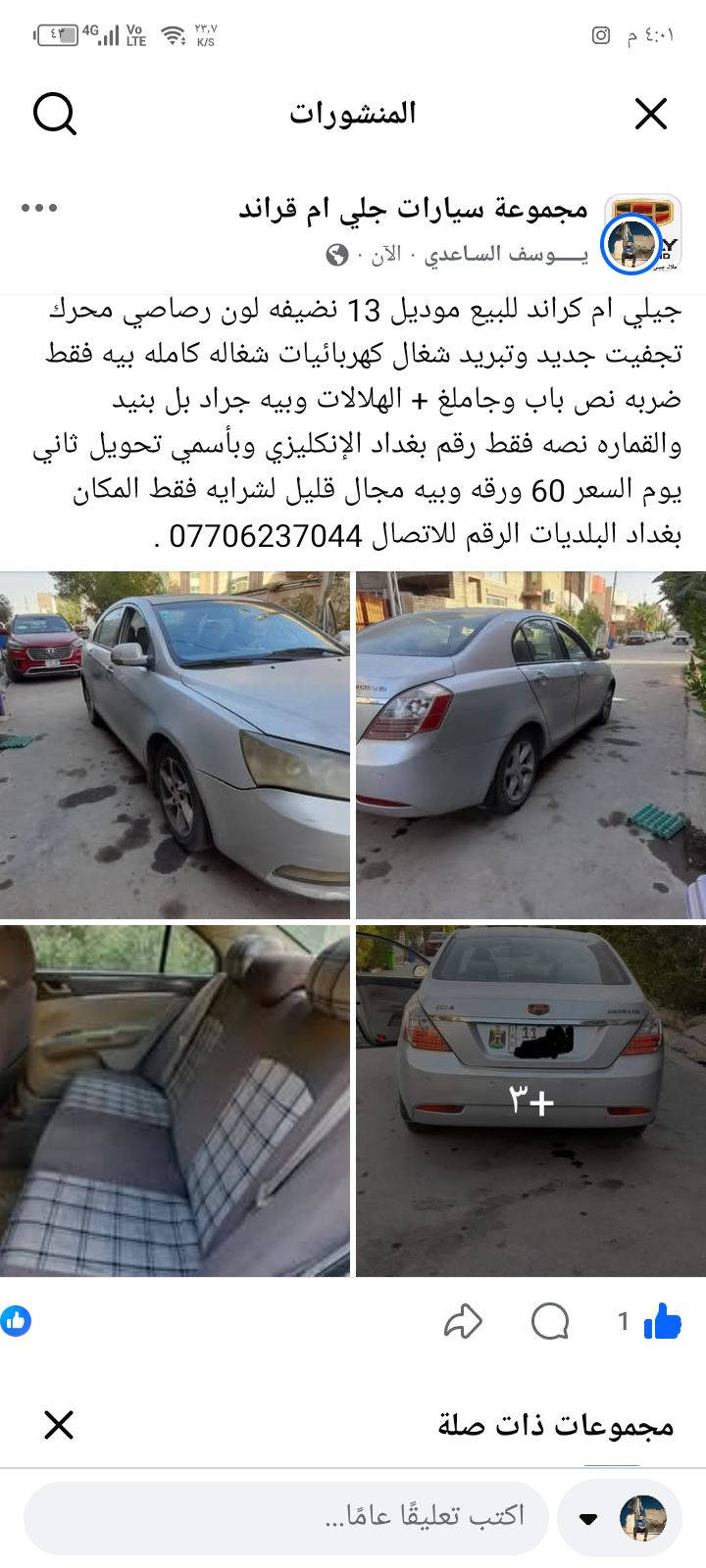Close the posts screen with the X

click(650, 114)
